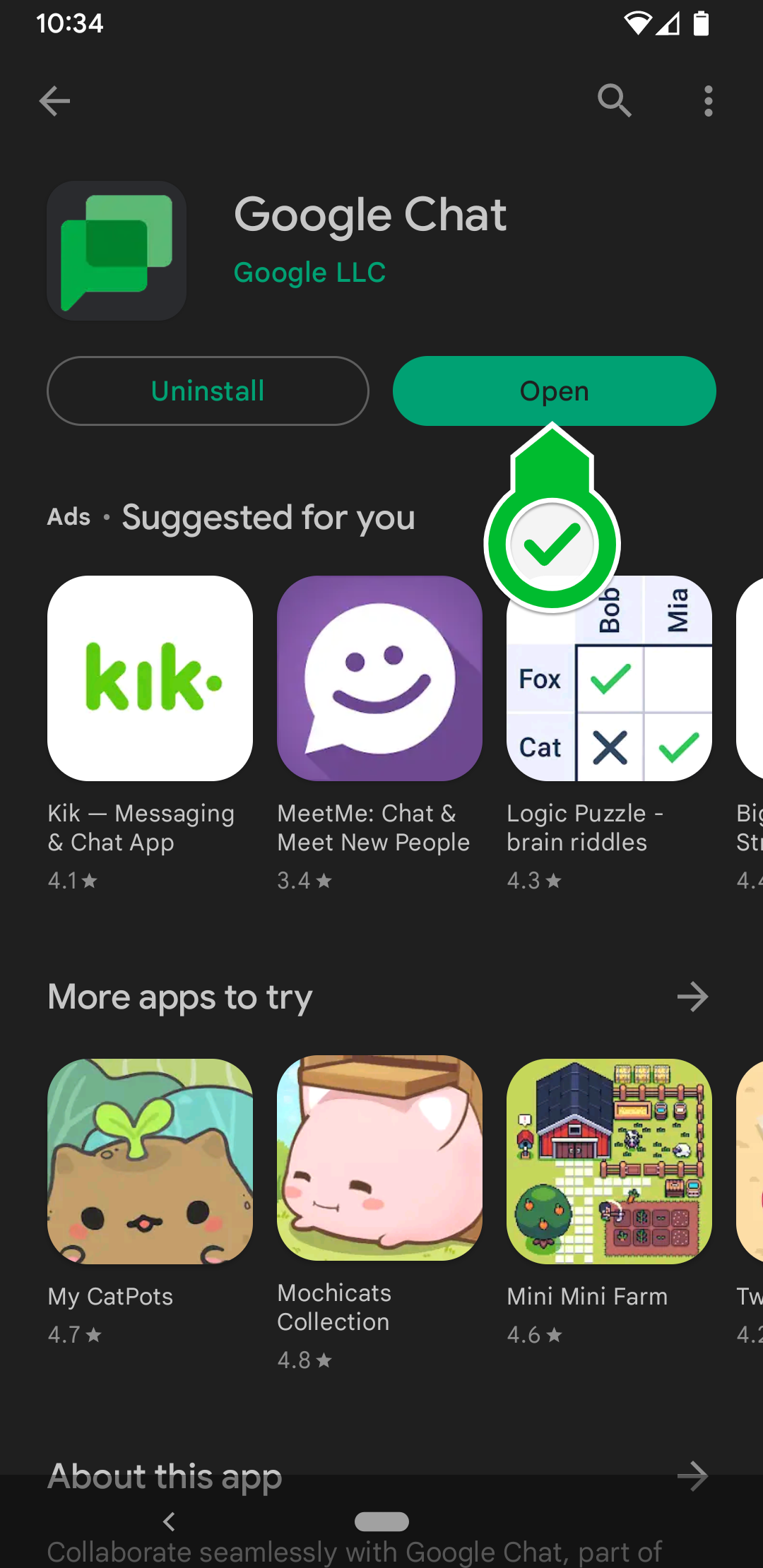The image size is (763, 1568).
Task: Open MeetMe: Chat & Meet New People
Action: [x=379, y=678]
